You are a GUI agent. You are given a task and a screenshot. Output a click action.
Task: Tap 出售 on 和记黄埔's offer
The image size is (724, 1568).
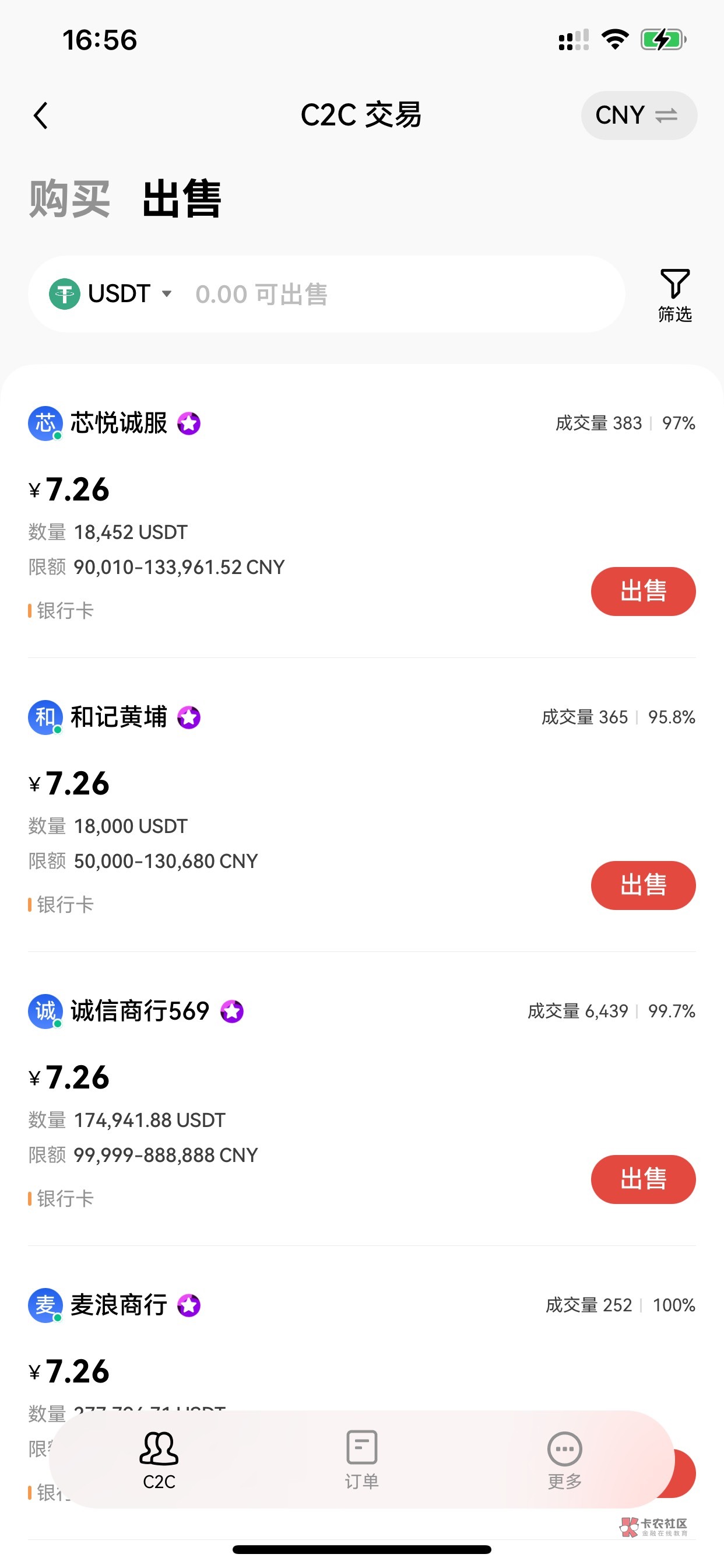point(642,885)
